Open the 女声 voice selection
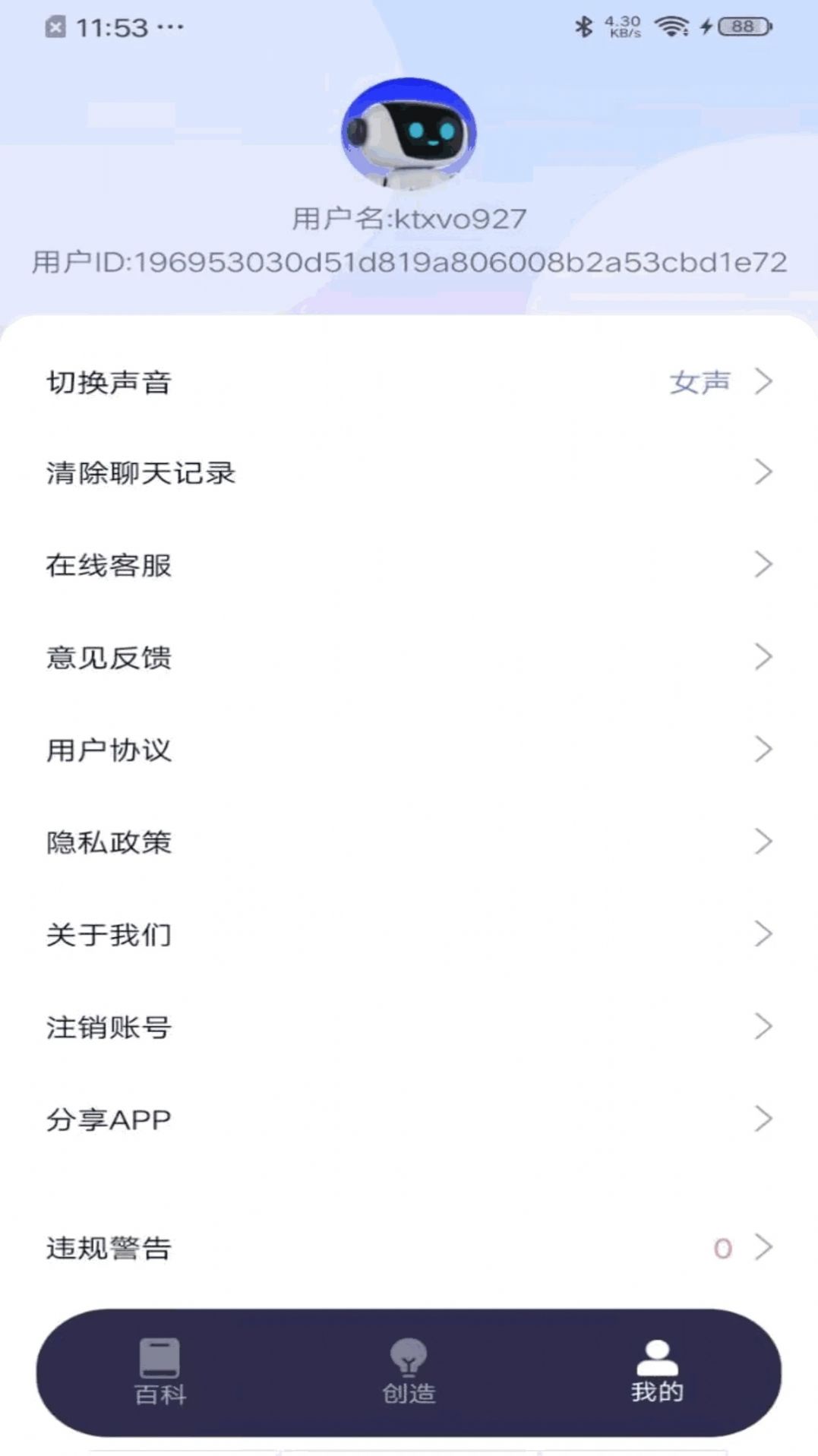 [x=698, y=384]
